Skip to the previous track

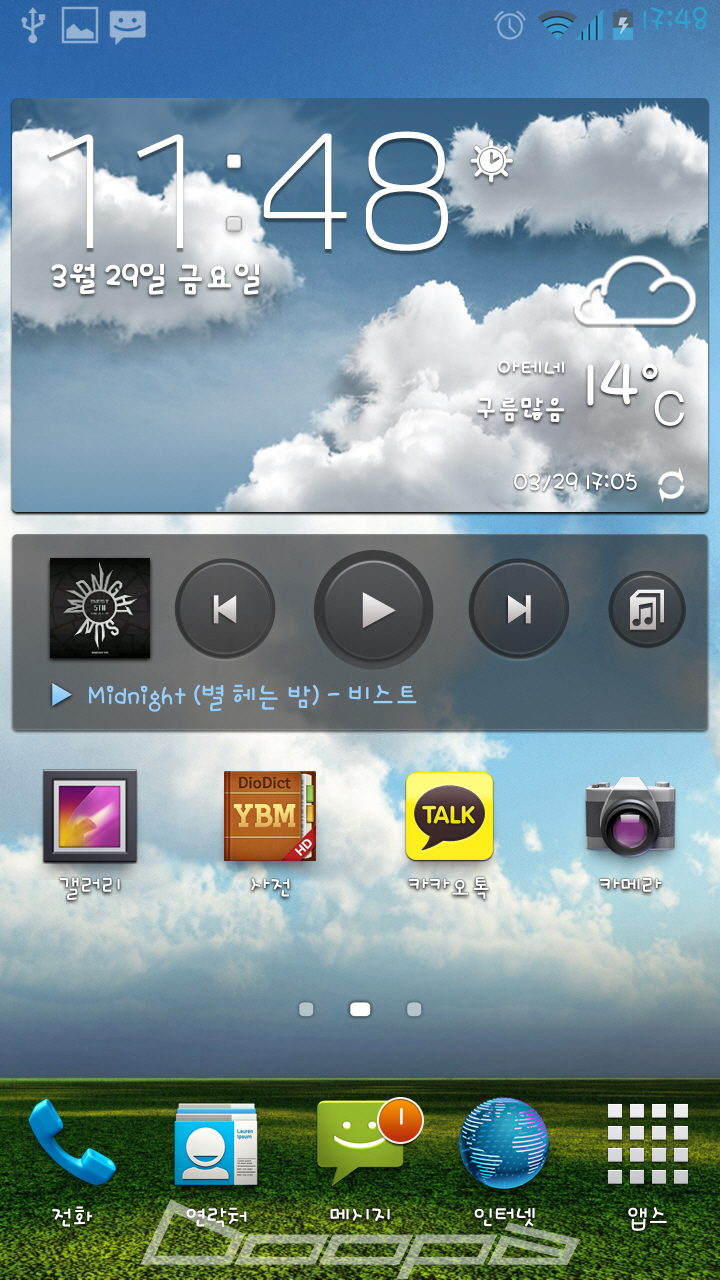pyautogui.click(x=225, y=609)
